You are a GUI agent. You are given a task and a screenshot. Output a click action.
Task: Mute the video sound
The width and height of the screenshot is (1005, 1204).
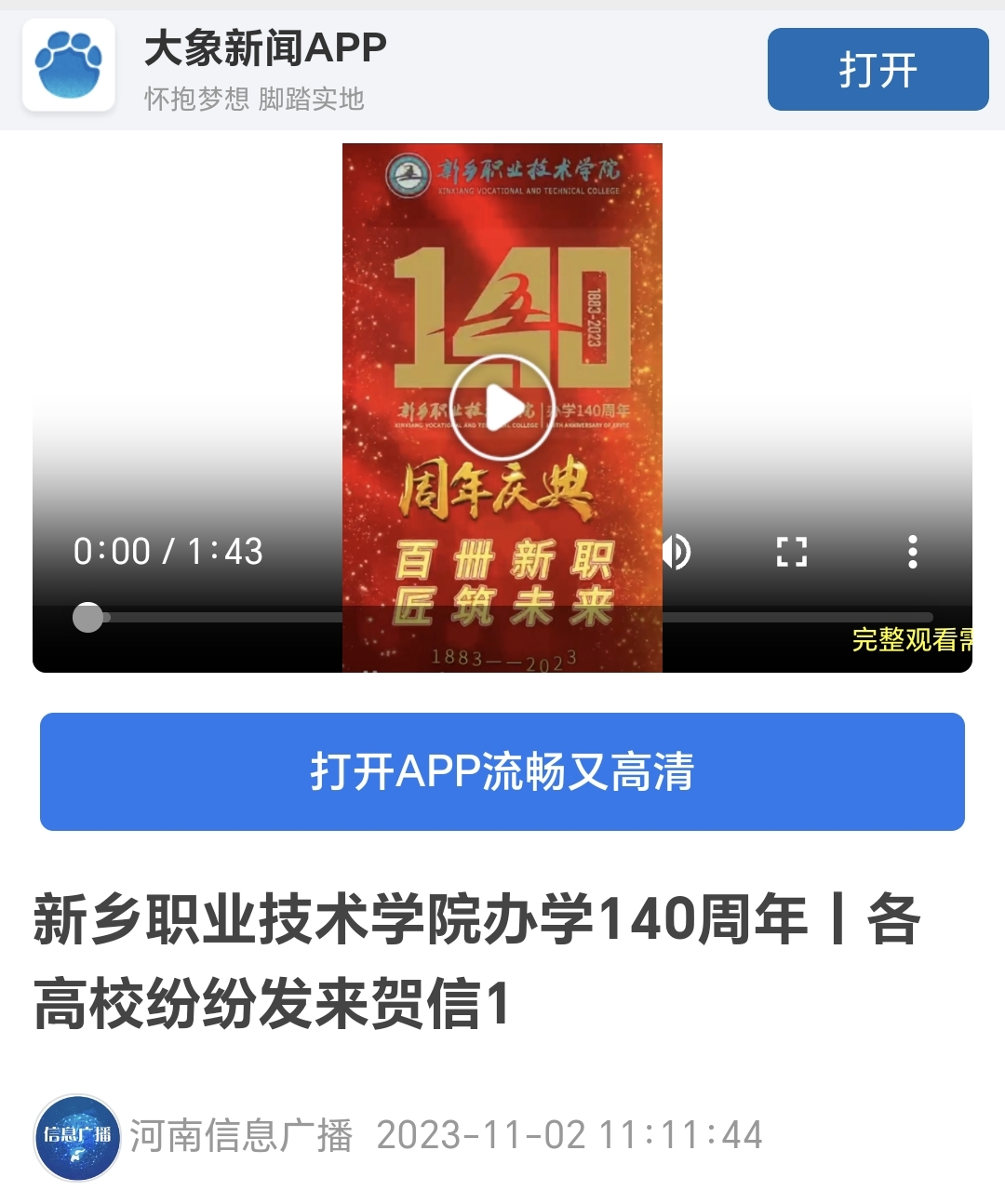click(677, 552)
